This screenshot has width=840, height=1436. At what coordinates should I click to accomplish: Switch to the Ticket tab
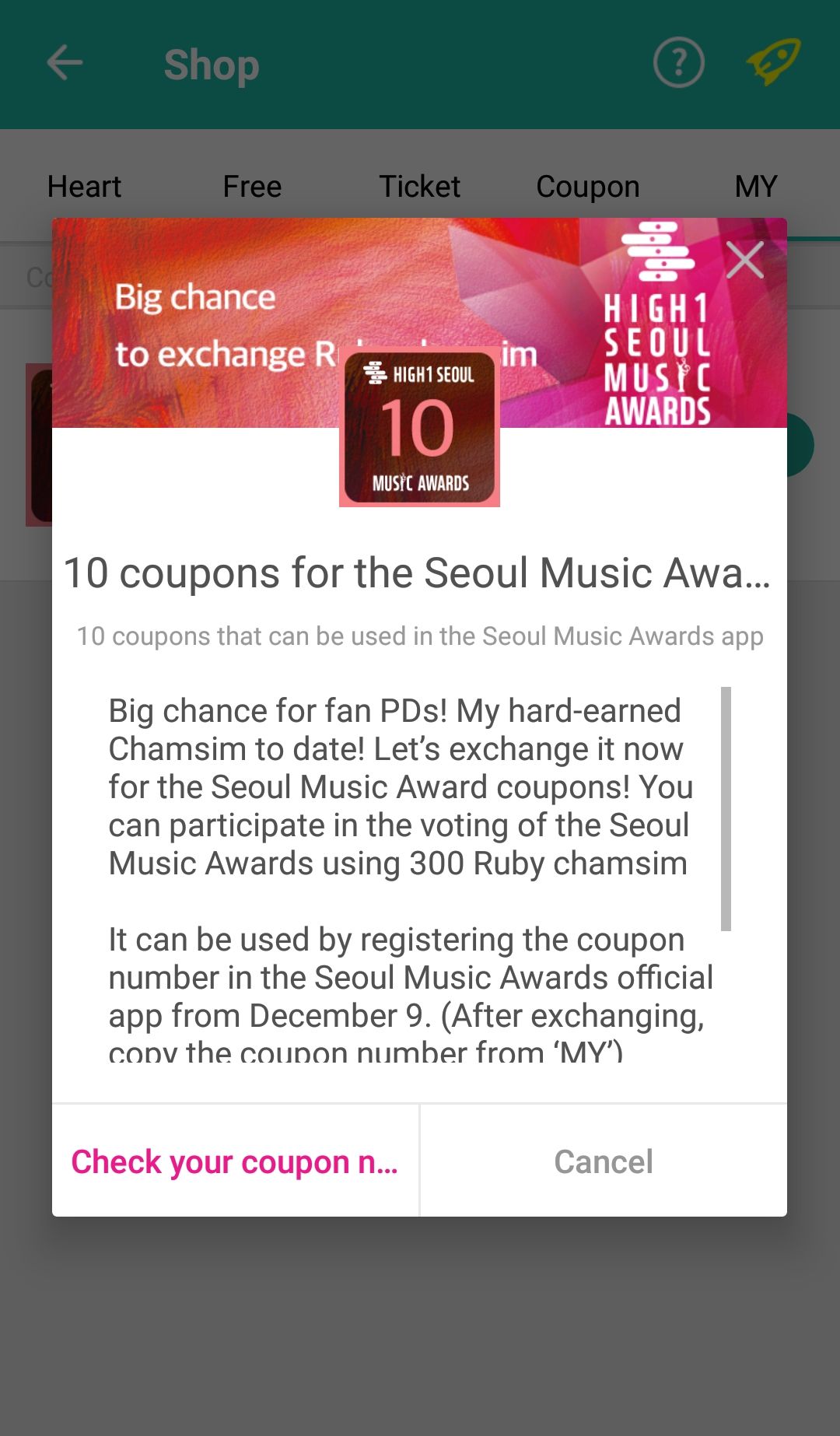[x=419, y=187]
